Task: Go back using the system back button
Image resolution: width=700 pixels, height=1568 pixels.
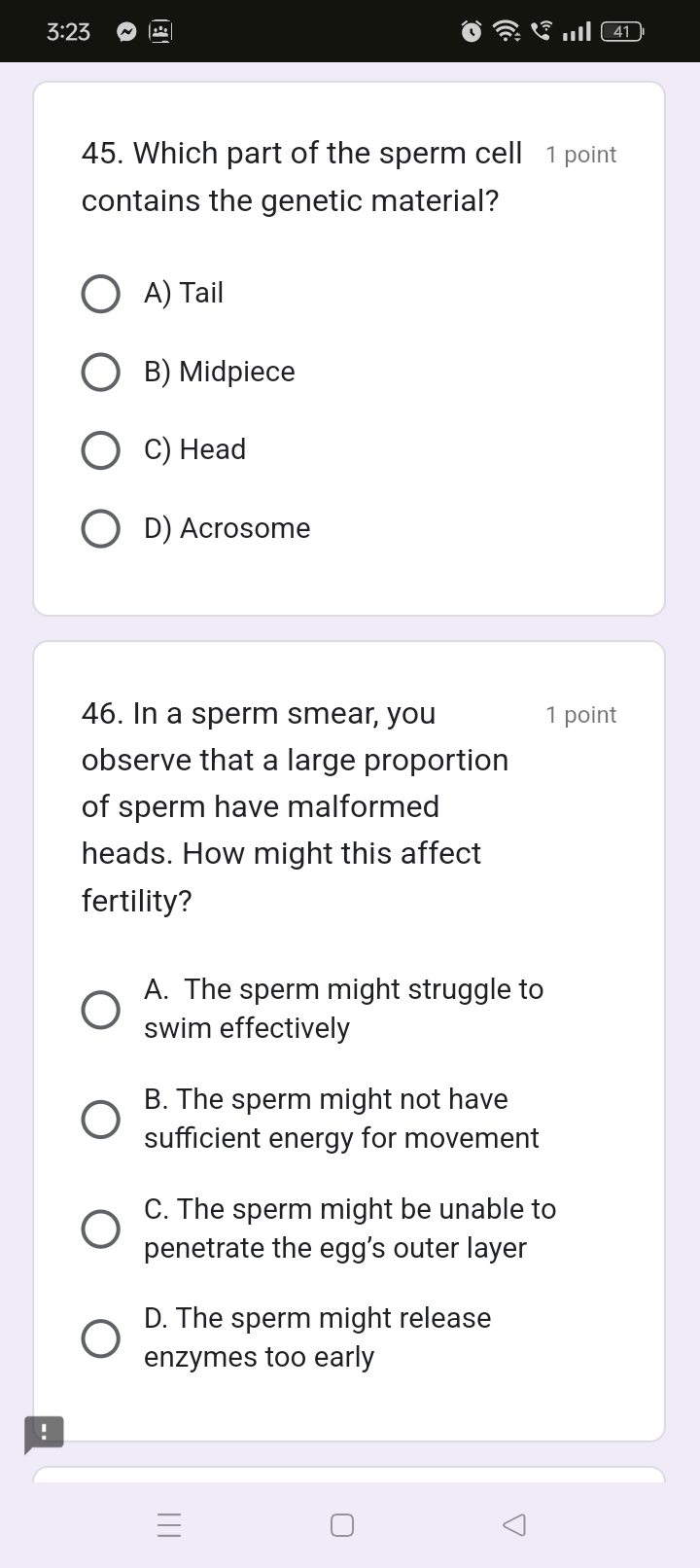Action: 514,1524
